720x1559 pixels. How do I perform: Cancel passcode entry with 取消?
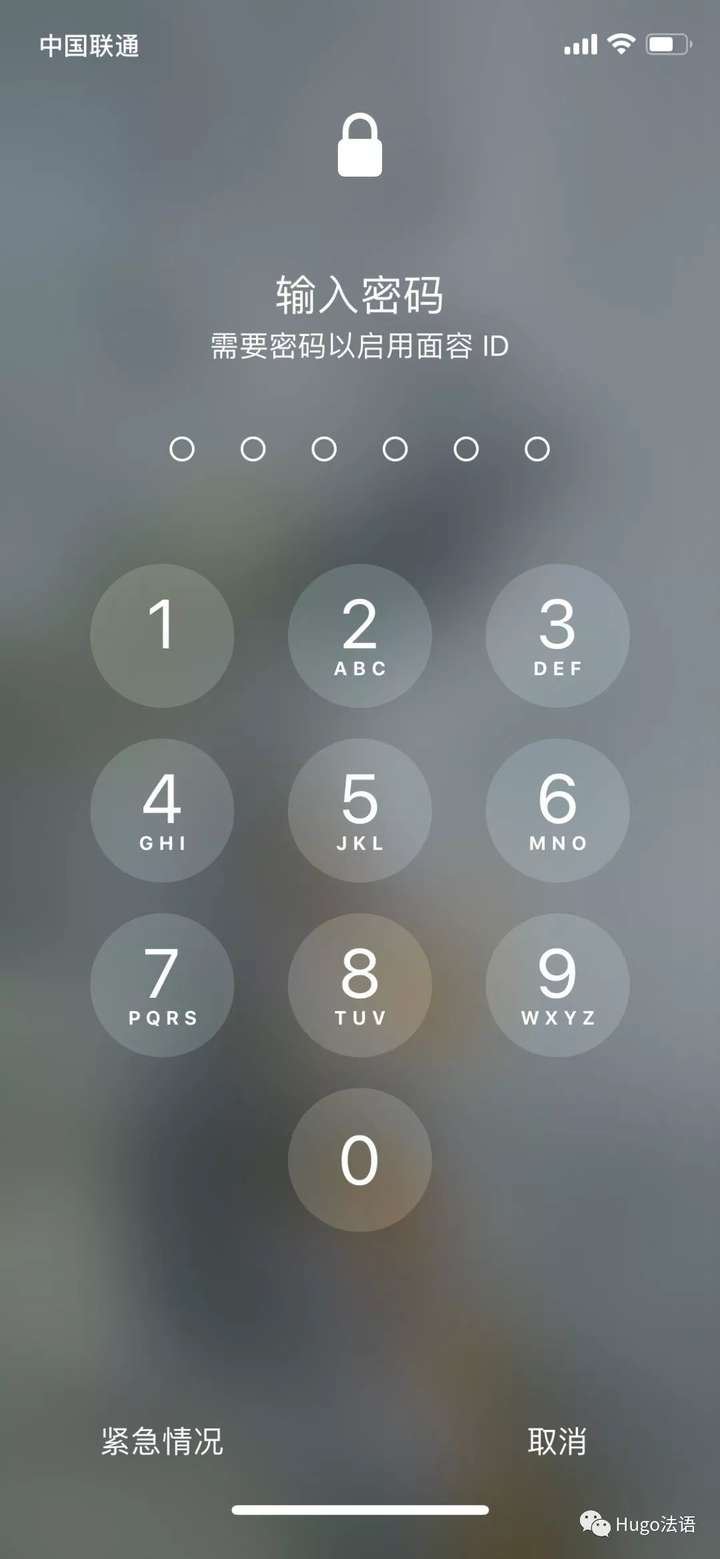[557, 1441]
